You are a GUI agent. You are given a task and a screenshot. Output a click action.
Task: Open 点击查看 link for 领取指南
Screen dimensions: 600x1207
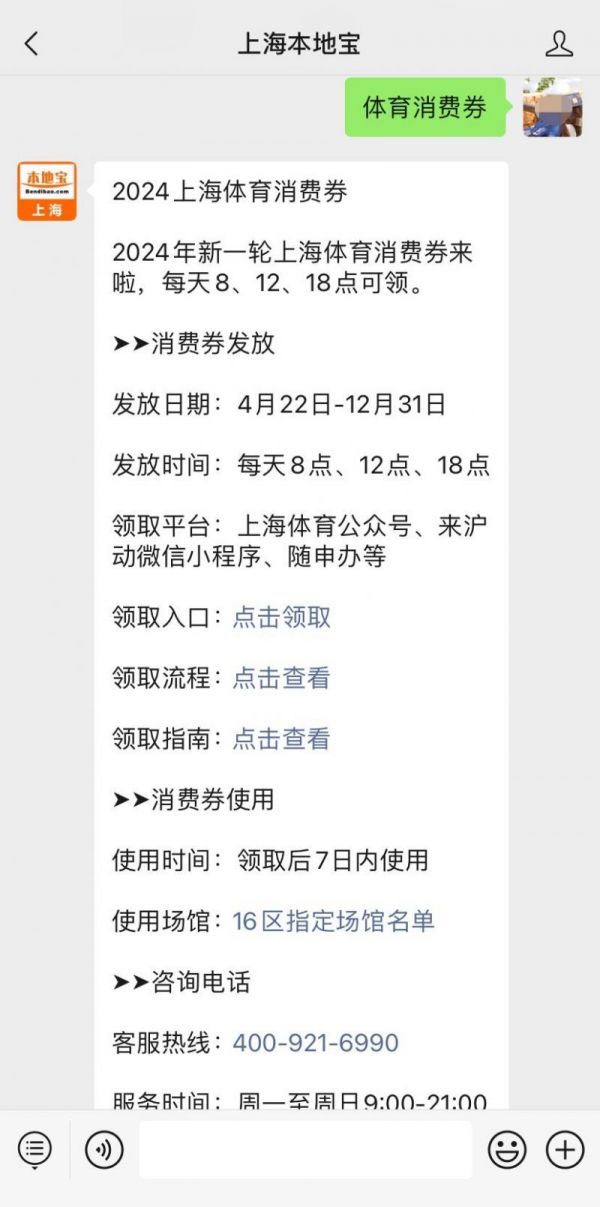point(282,739)
